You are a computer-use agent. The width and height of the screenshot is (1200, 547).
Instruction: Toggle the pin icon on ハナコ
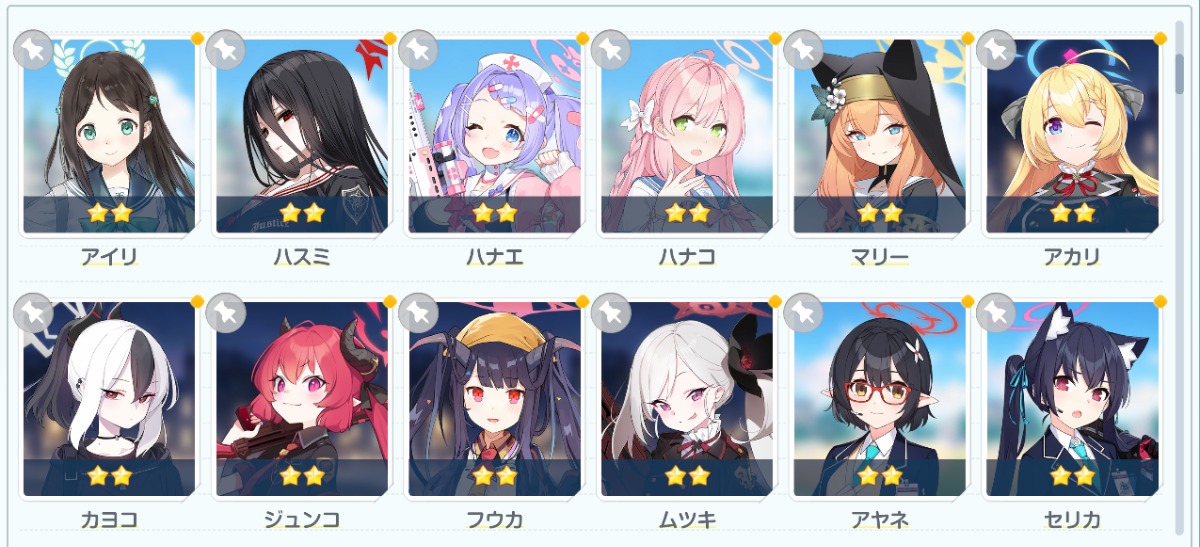coord(611,49)
